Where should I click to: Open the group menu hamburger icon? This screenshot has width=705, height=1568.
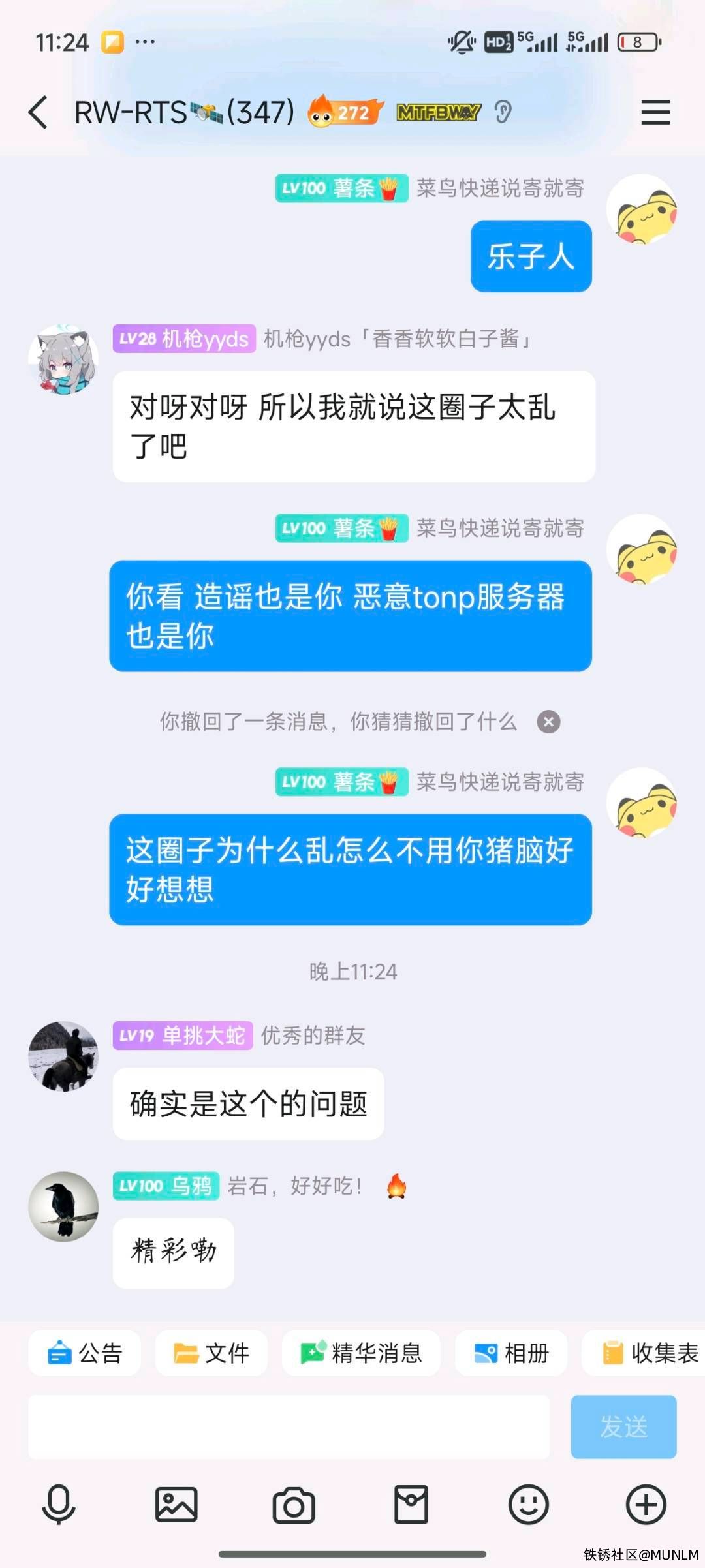coord(655,112)
